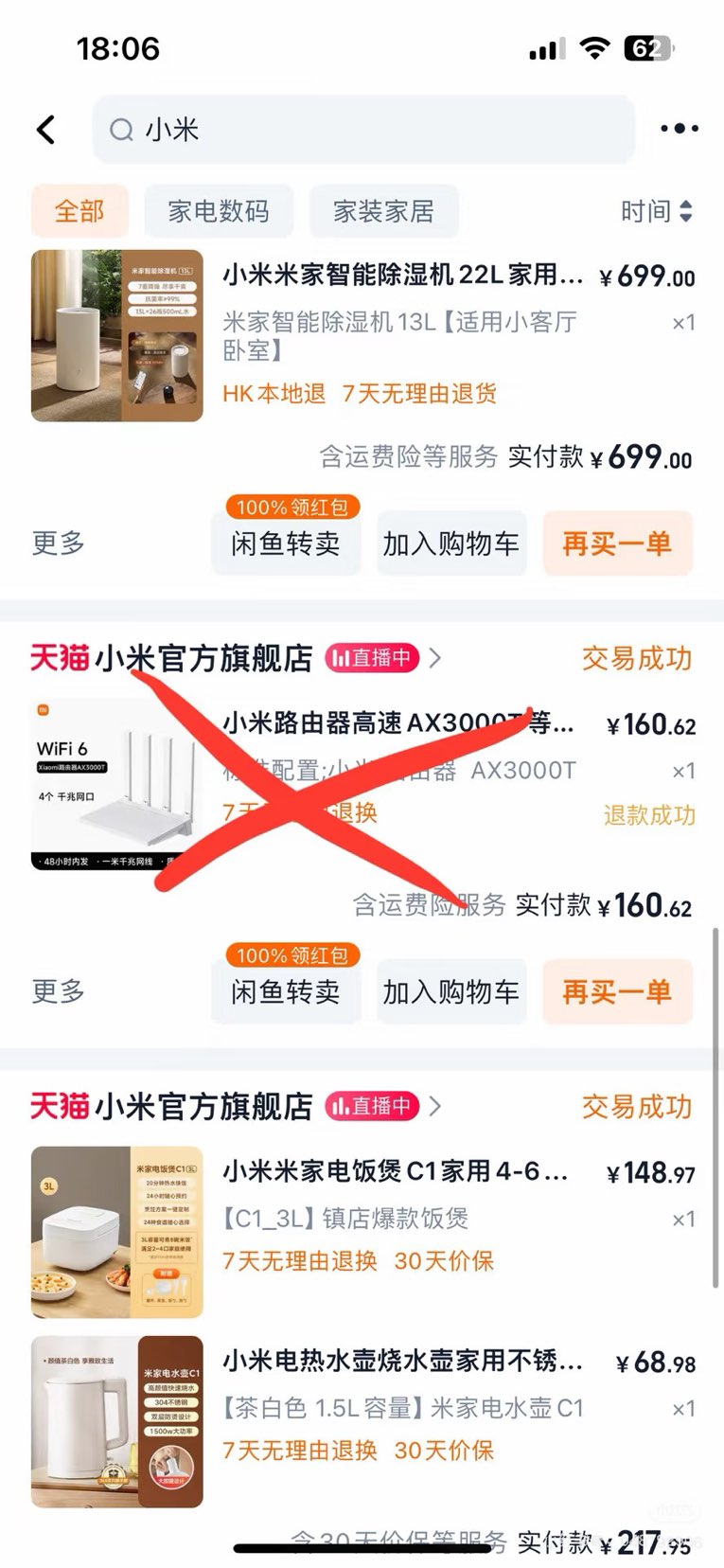This screenshot has height=1568, width=724.
Task: Open the three-dot overflow menu
Action: pyautogui.click(x=679, y=129)
